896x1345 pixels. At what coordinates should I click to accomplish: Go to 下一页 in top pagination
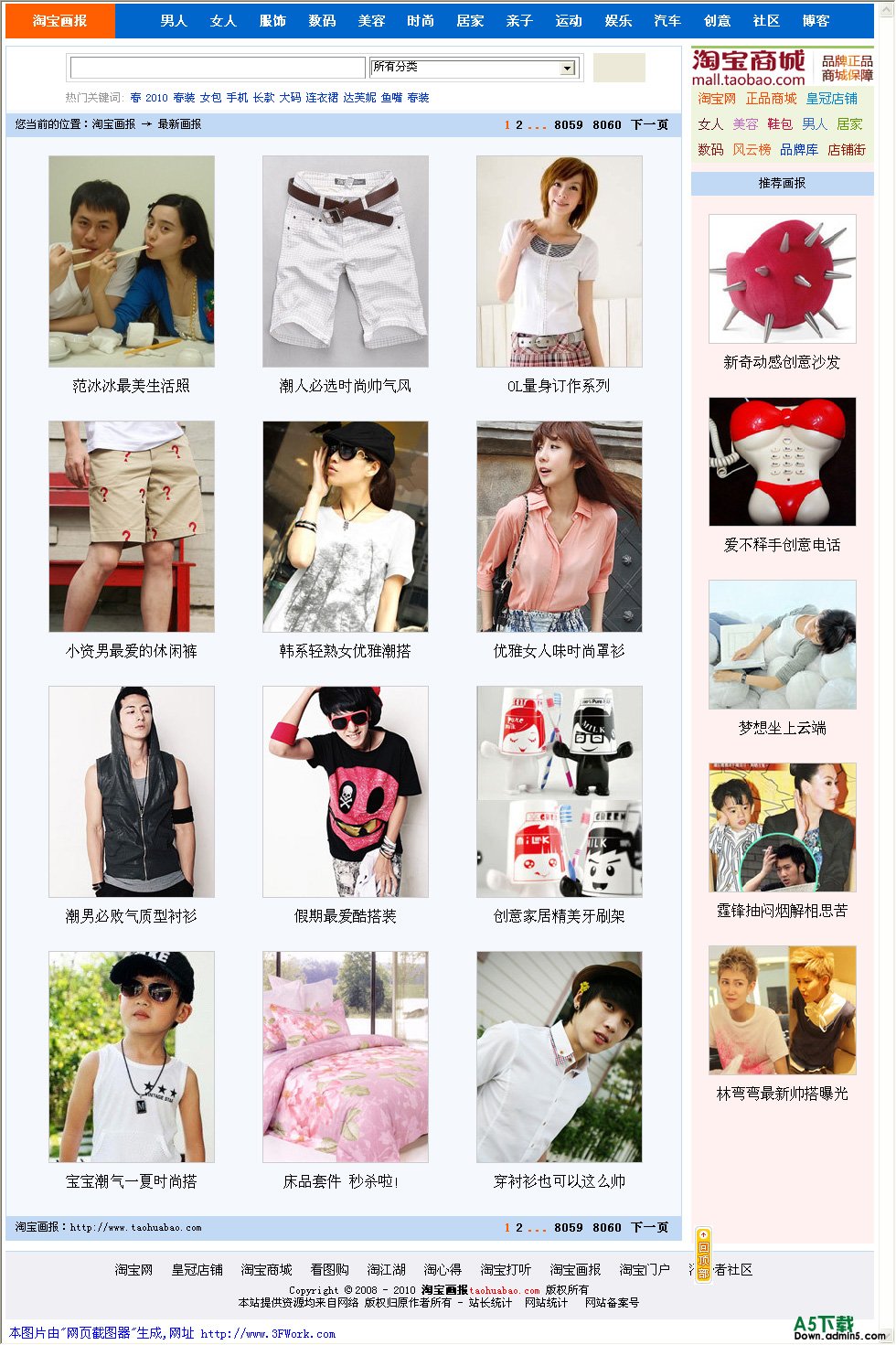(x=649, y=125)
